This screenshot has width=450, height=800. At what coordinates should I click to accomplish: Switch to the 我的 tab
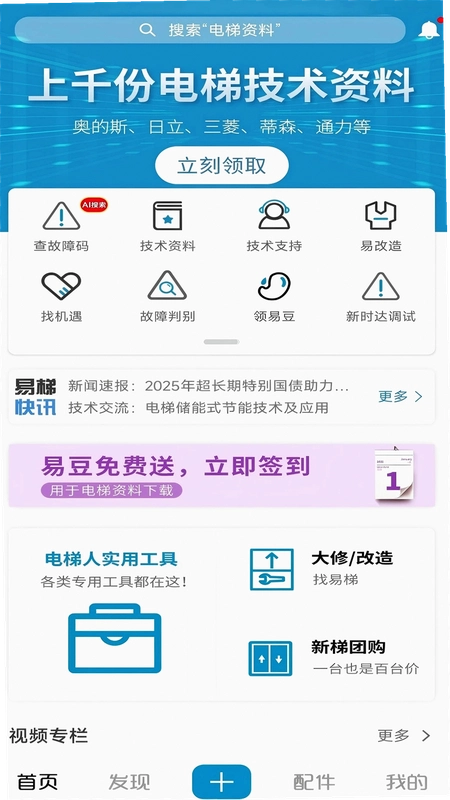click(407, 782)
